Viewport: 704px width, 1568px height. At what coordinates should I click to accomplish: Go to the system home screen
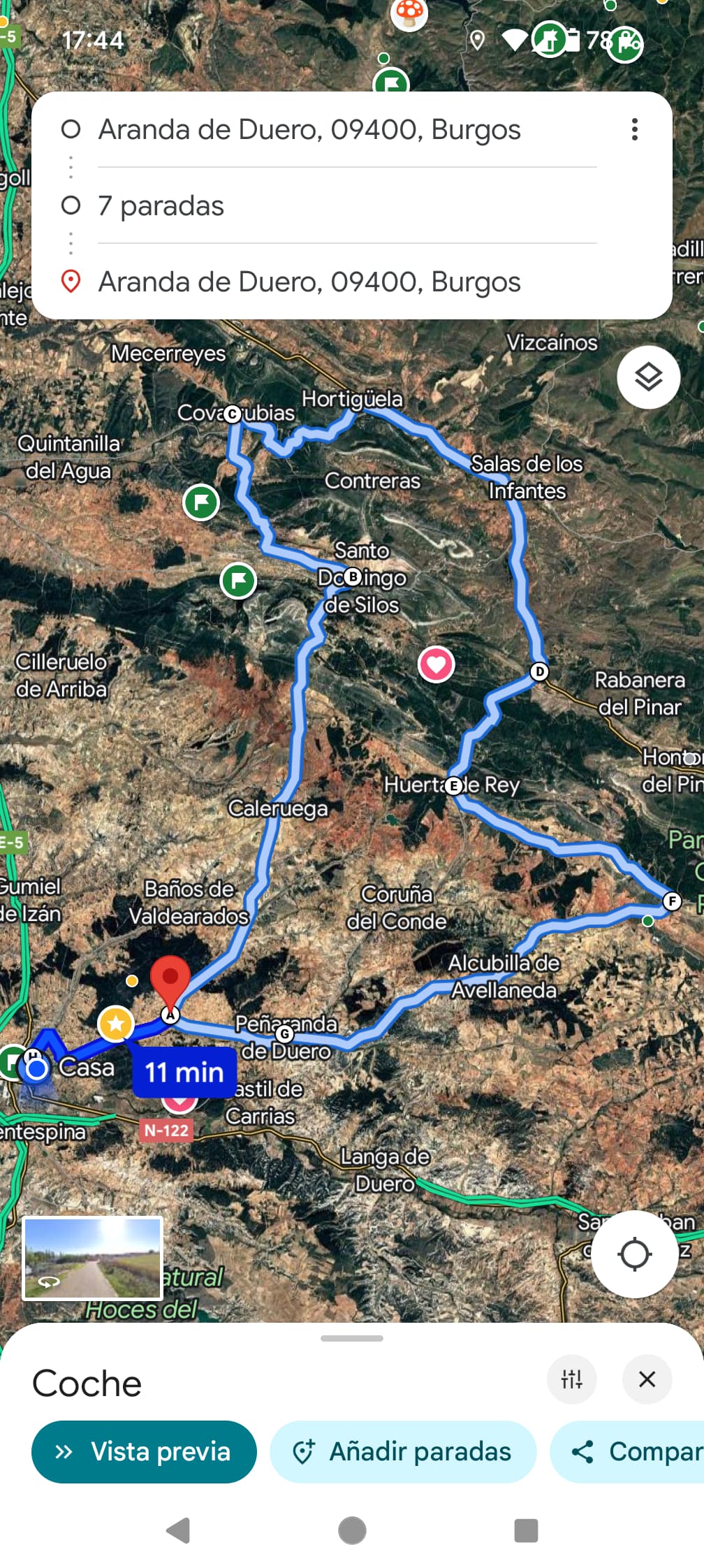[x=352, y=1530]
